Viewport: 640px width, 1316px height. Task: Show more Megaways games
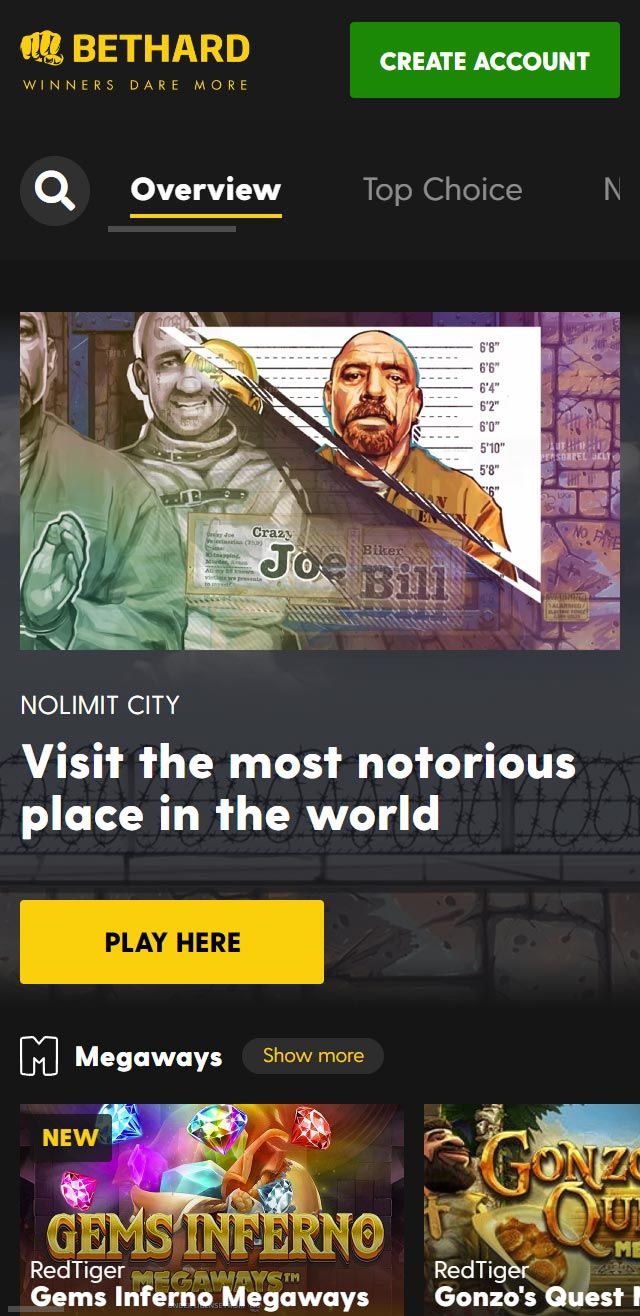tap(313, 1055)
